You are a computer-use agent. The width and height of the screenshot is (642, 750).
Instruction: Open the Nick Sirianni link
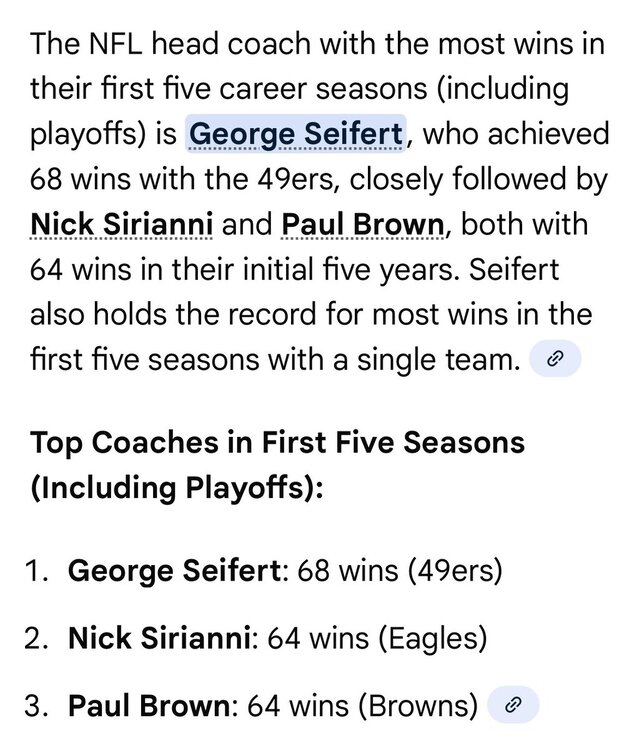[x=121, y=224]
